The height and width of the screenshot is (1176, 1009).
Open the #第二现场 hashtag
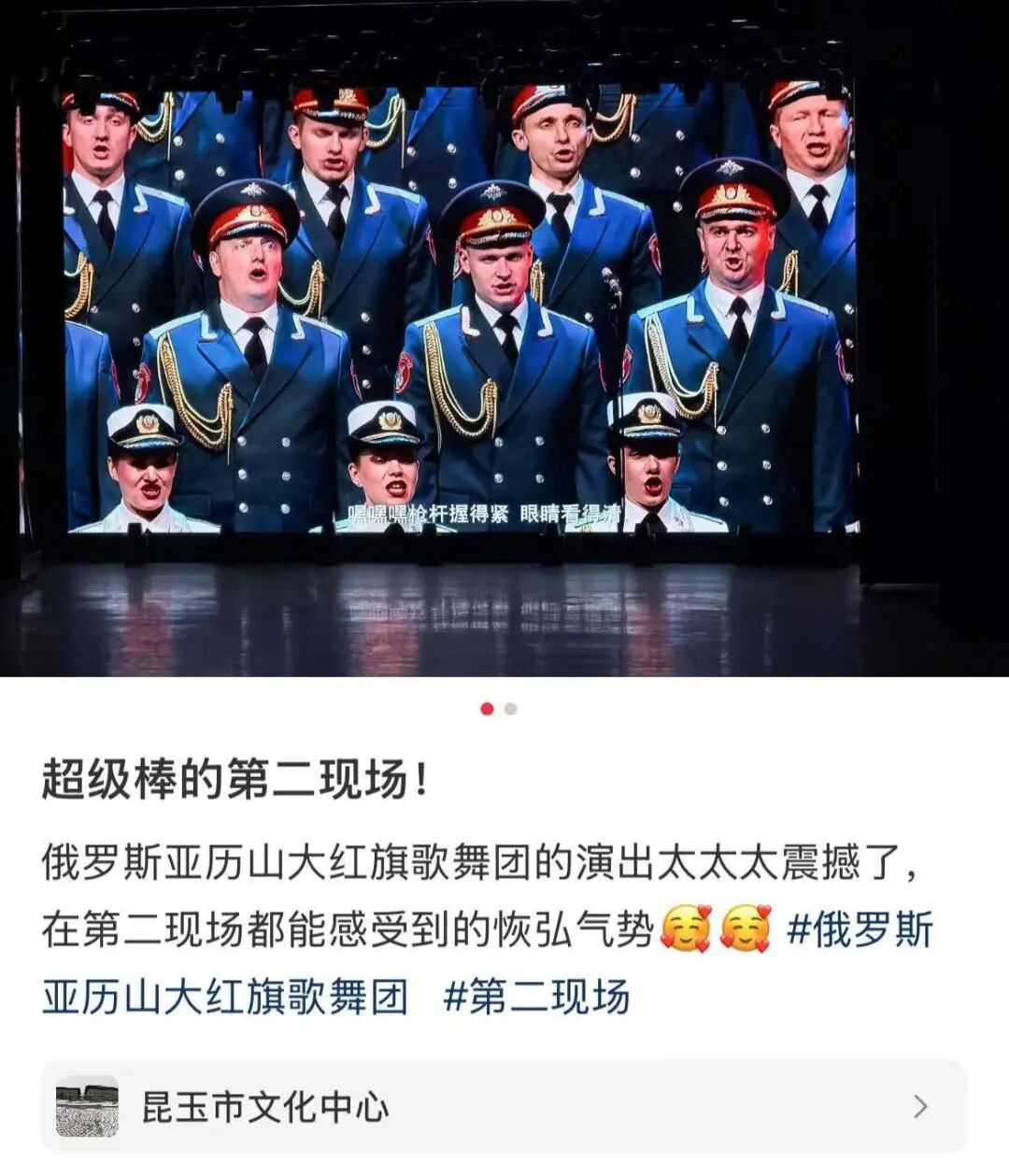pyautogui.click(x=536, y=998)
